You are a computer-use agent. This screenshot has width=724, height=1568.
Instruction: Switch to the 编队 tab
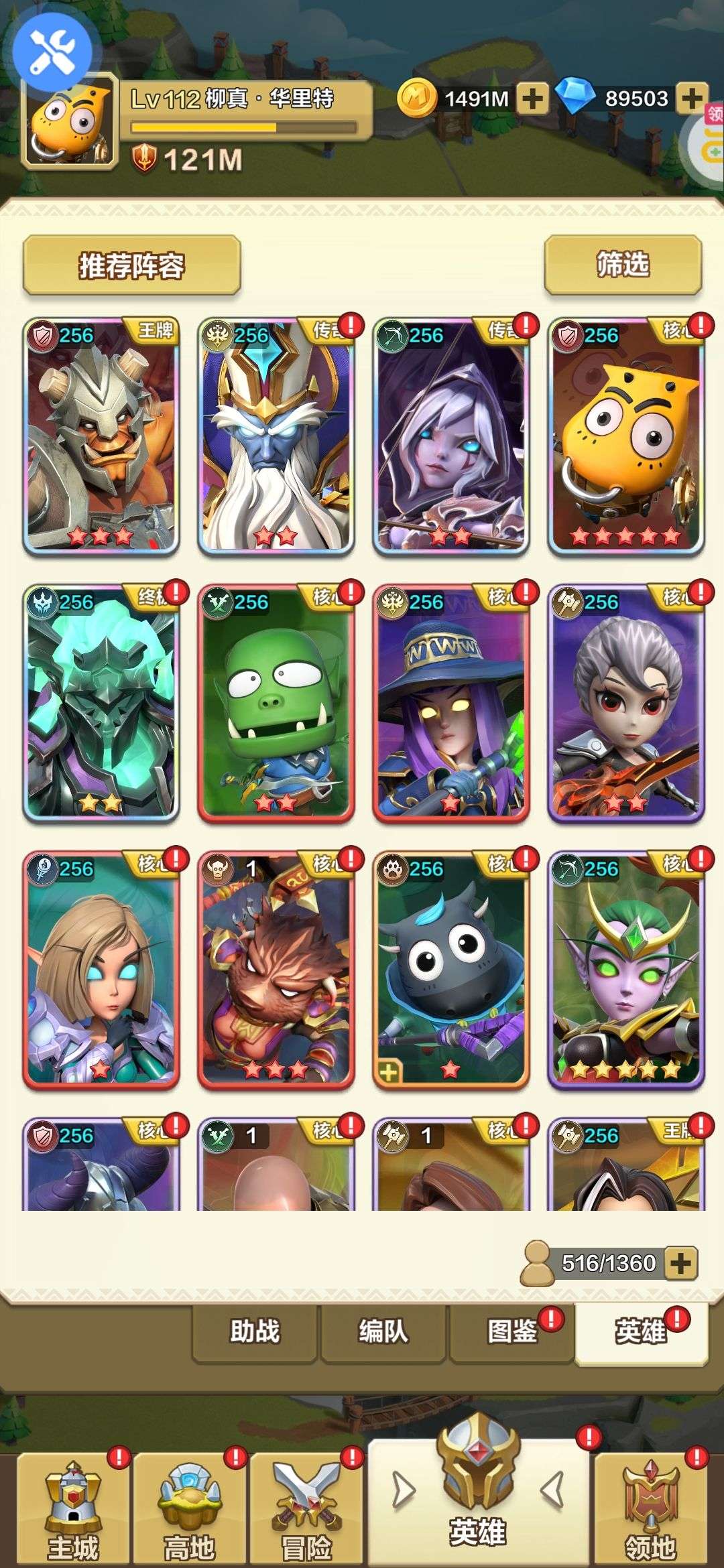pos(383,1331)
